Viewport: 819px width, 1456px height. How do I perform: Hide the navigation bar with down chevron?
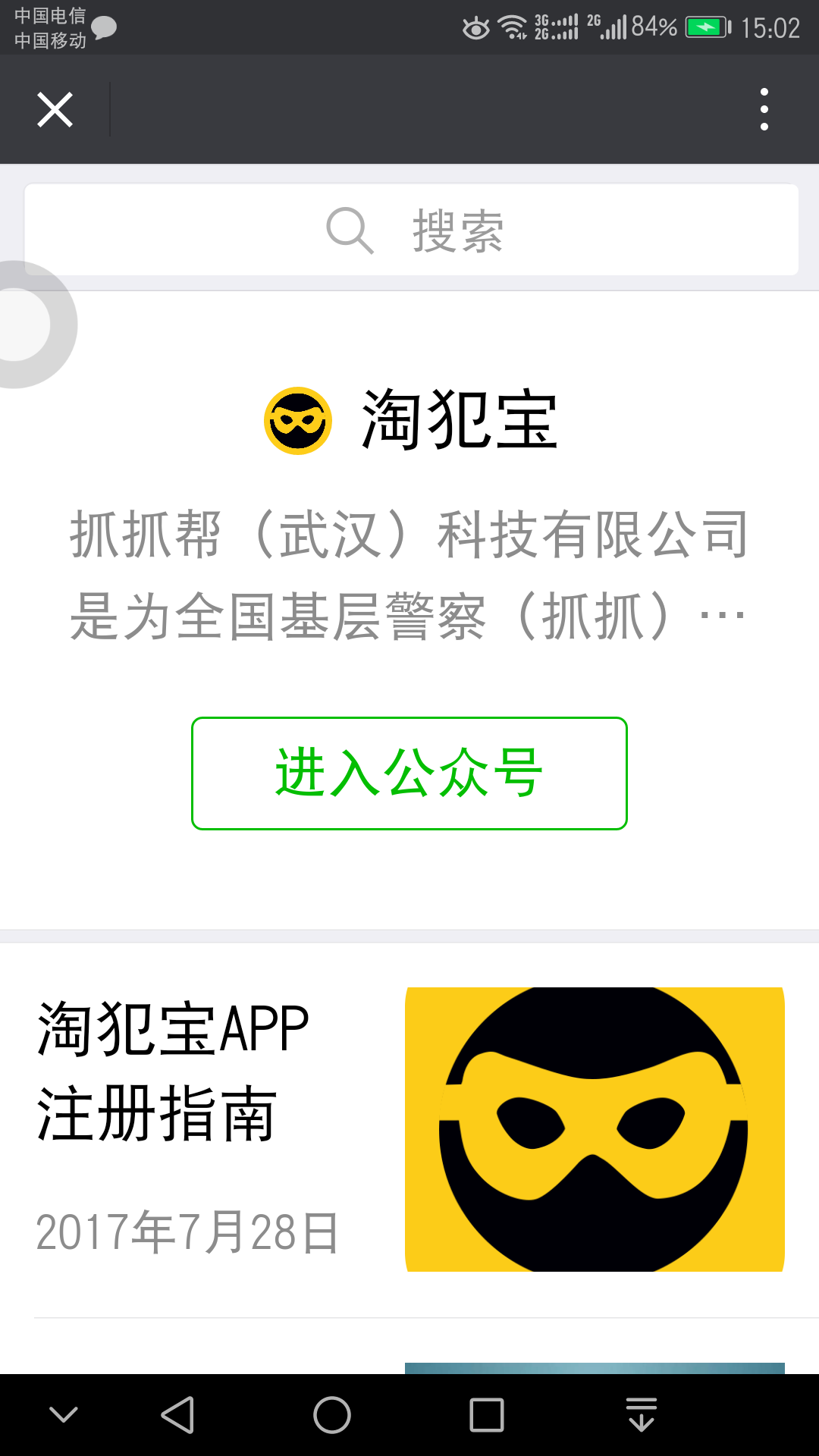[x=64, y=1414]
